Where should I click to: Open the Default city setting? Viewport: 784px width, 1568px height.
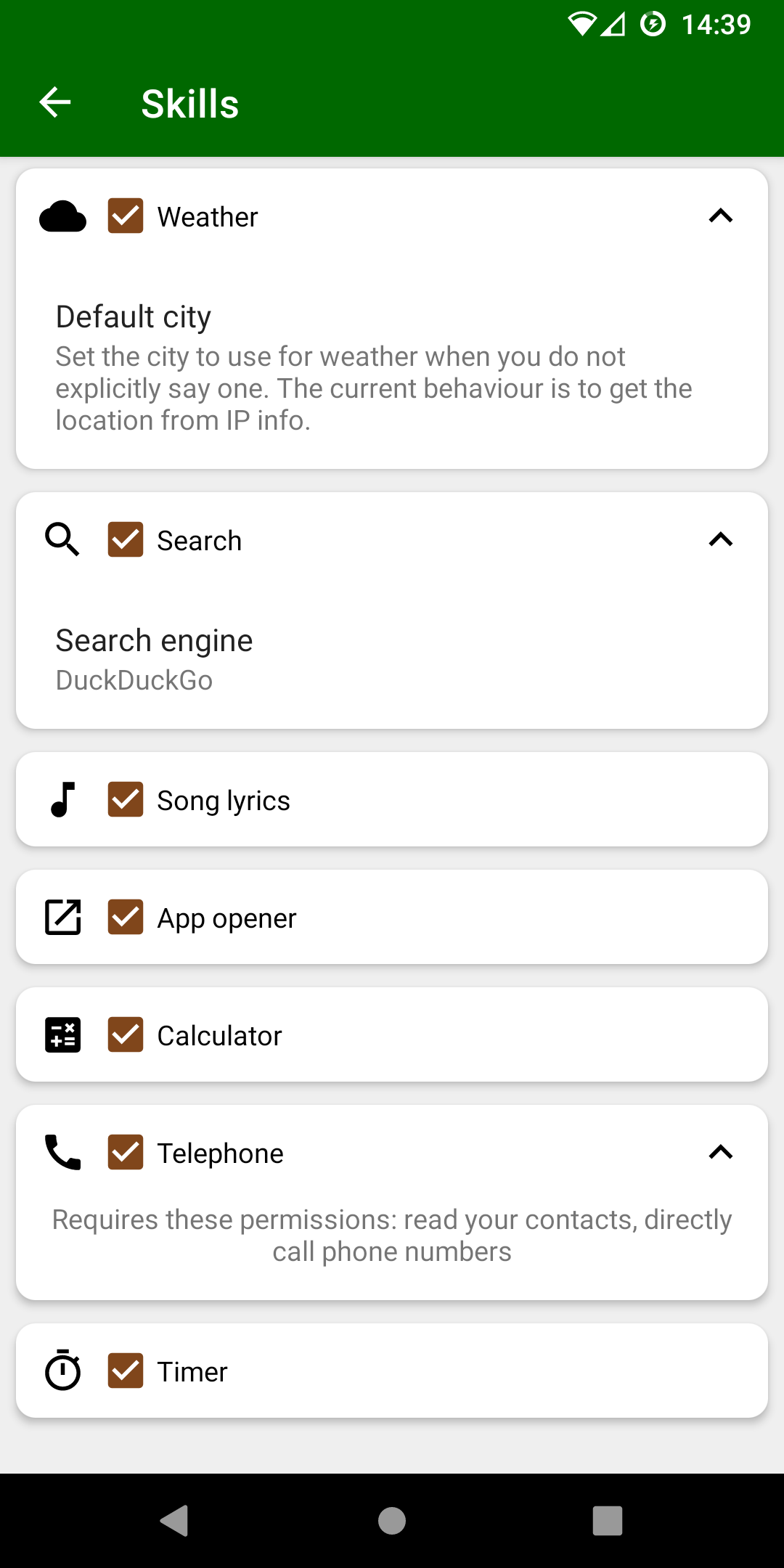click(x=392, y=368)
